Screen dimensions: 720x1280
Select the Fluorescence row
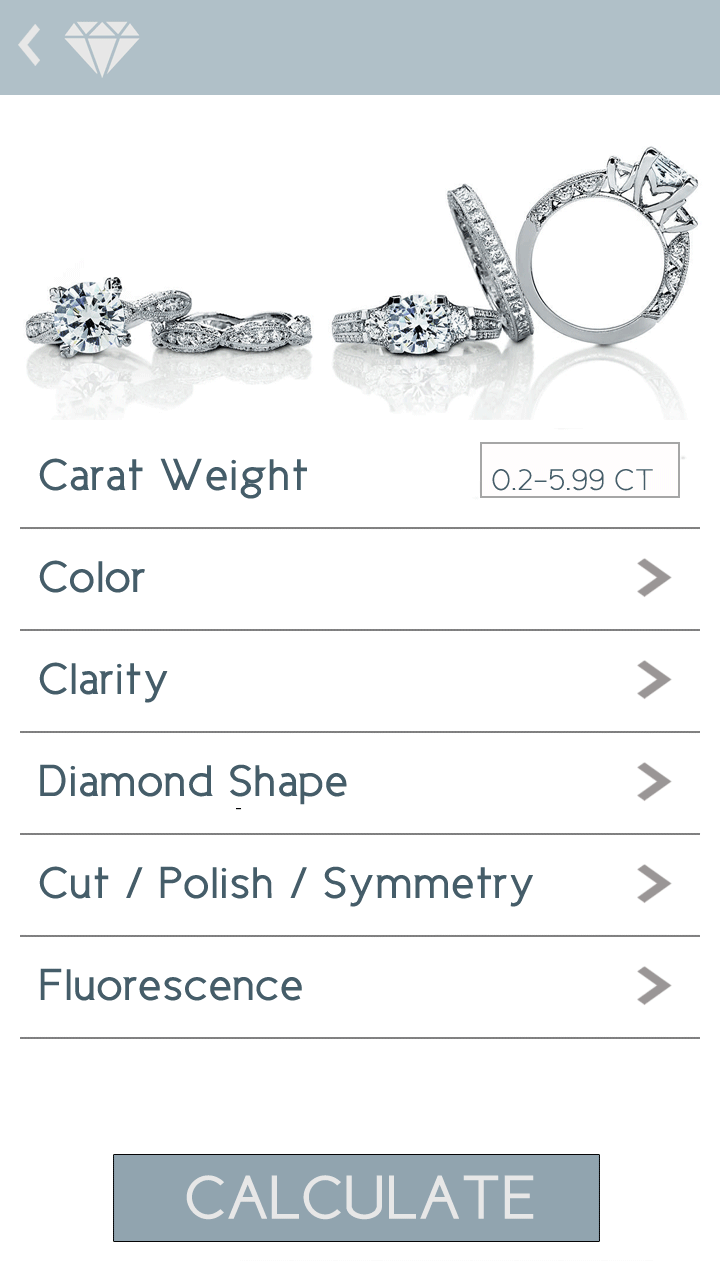click(x=360, y=987)
